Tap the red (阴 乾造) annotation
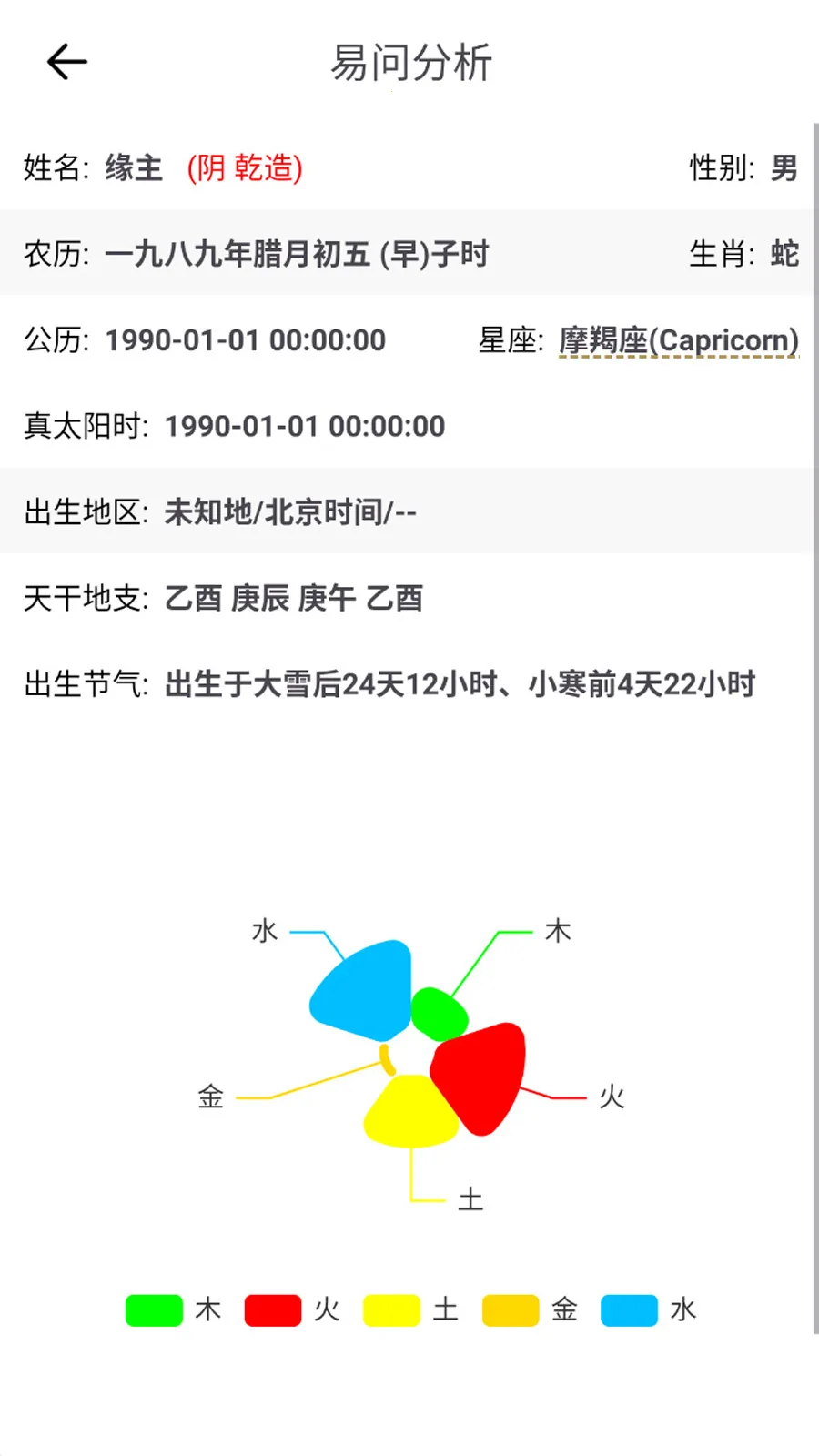The width and height of the screenshot is (819, 1456). coord(244,167)
